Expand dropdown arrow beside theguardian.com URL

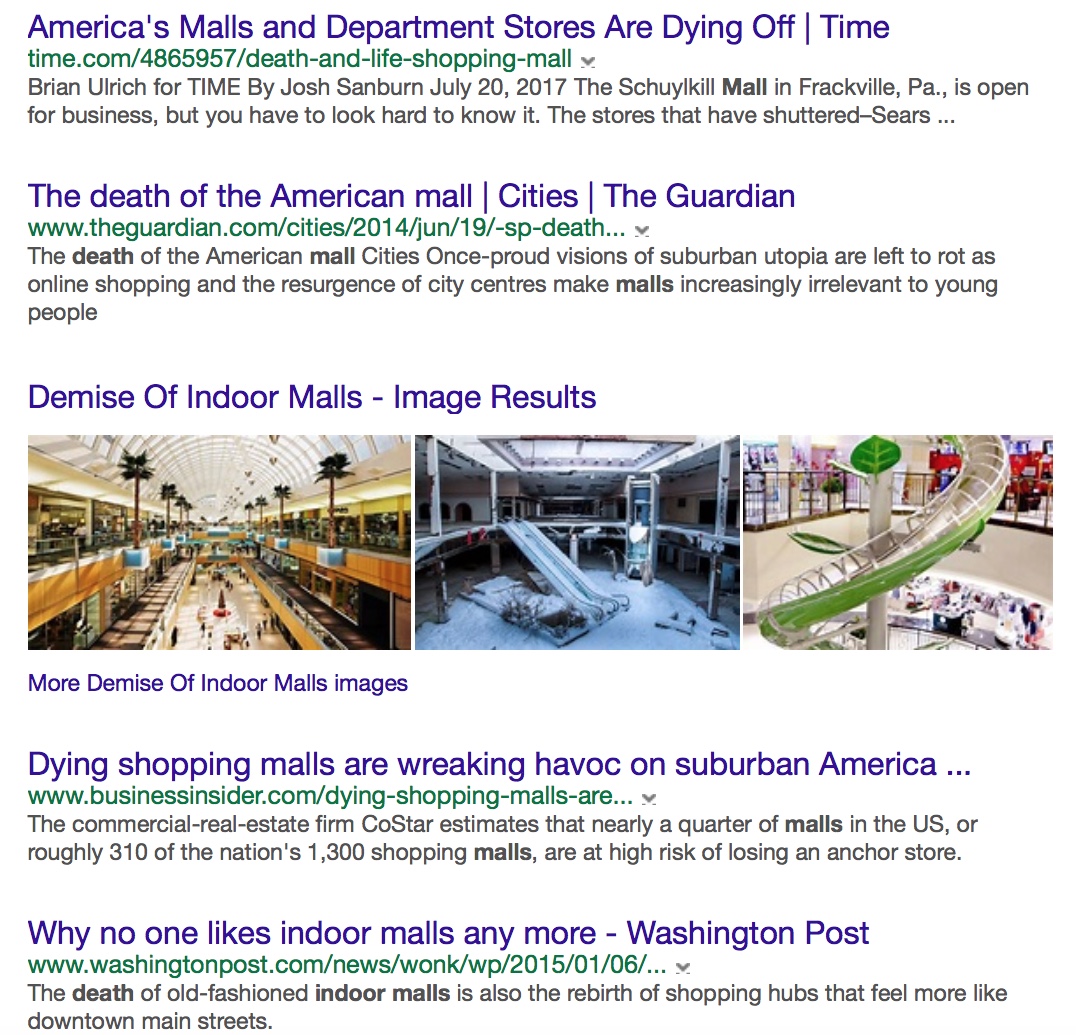[x=642, y=230]
